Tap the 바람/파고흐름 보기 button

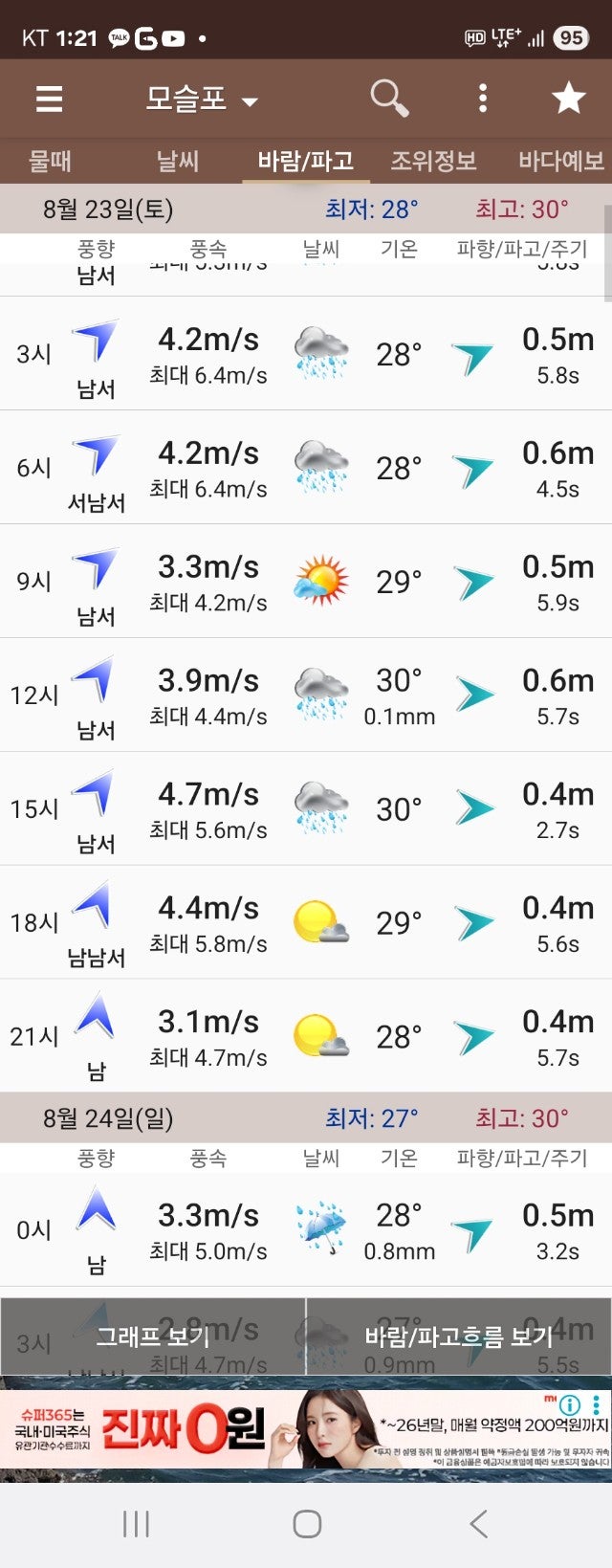click(459, 1336)
